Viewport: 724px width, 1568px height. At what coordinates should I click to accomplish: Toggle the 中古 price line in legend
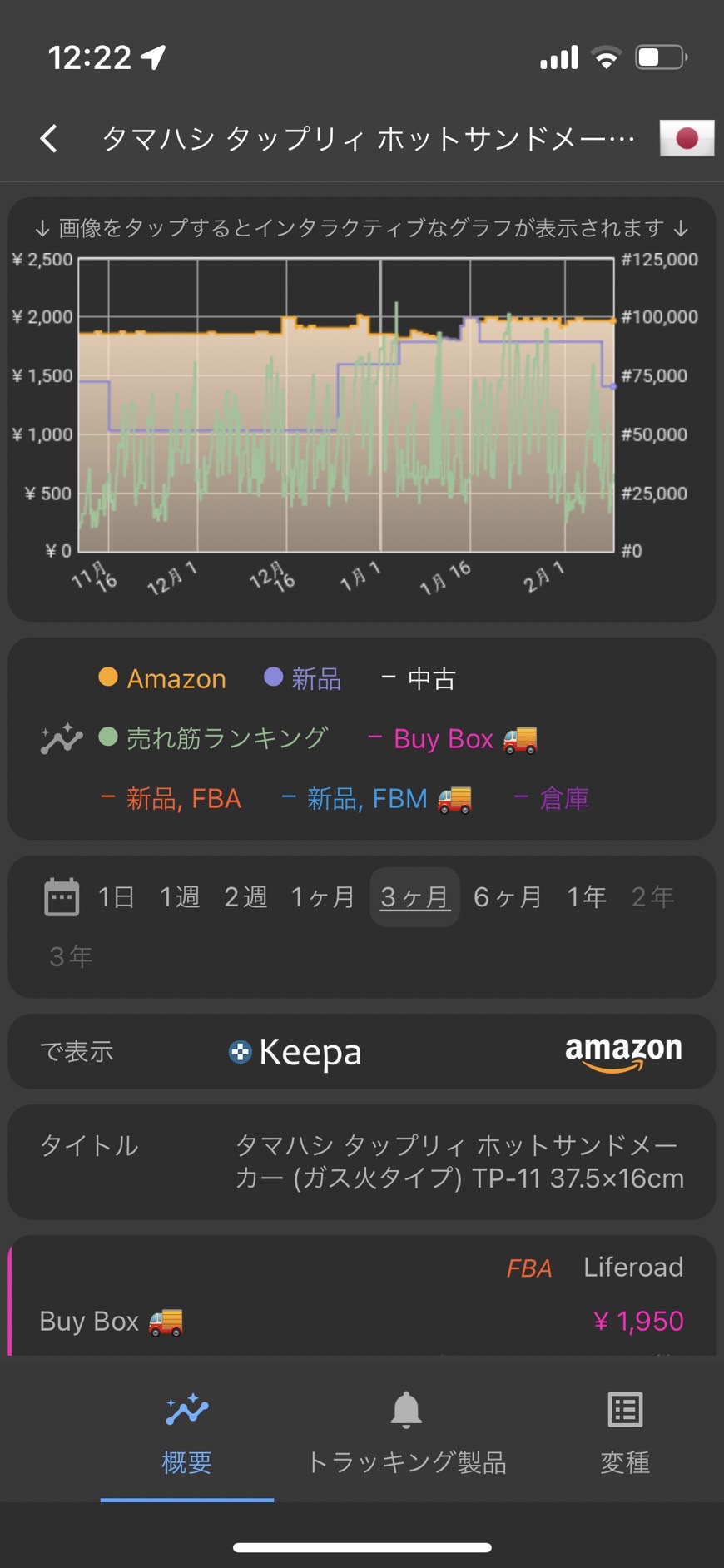[x=418, y=678]
